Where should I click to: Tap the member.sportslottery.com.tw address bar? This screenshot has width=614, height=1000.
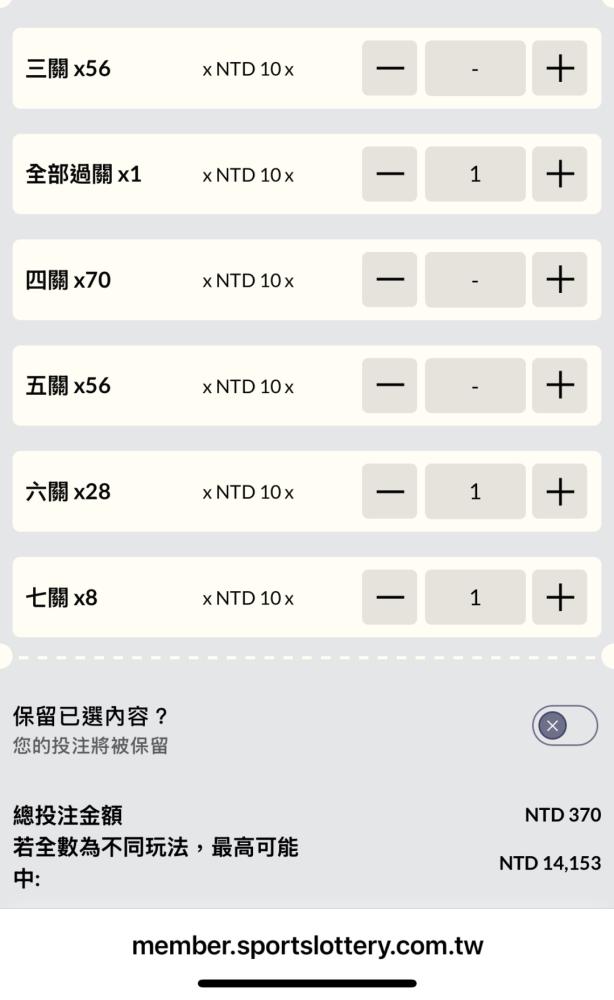307,945
